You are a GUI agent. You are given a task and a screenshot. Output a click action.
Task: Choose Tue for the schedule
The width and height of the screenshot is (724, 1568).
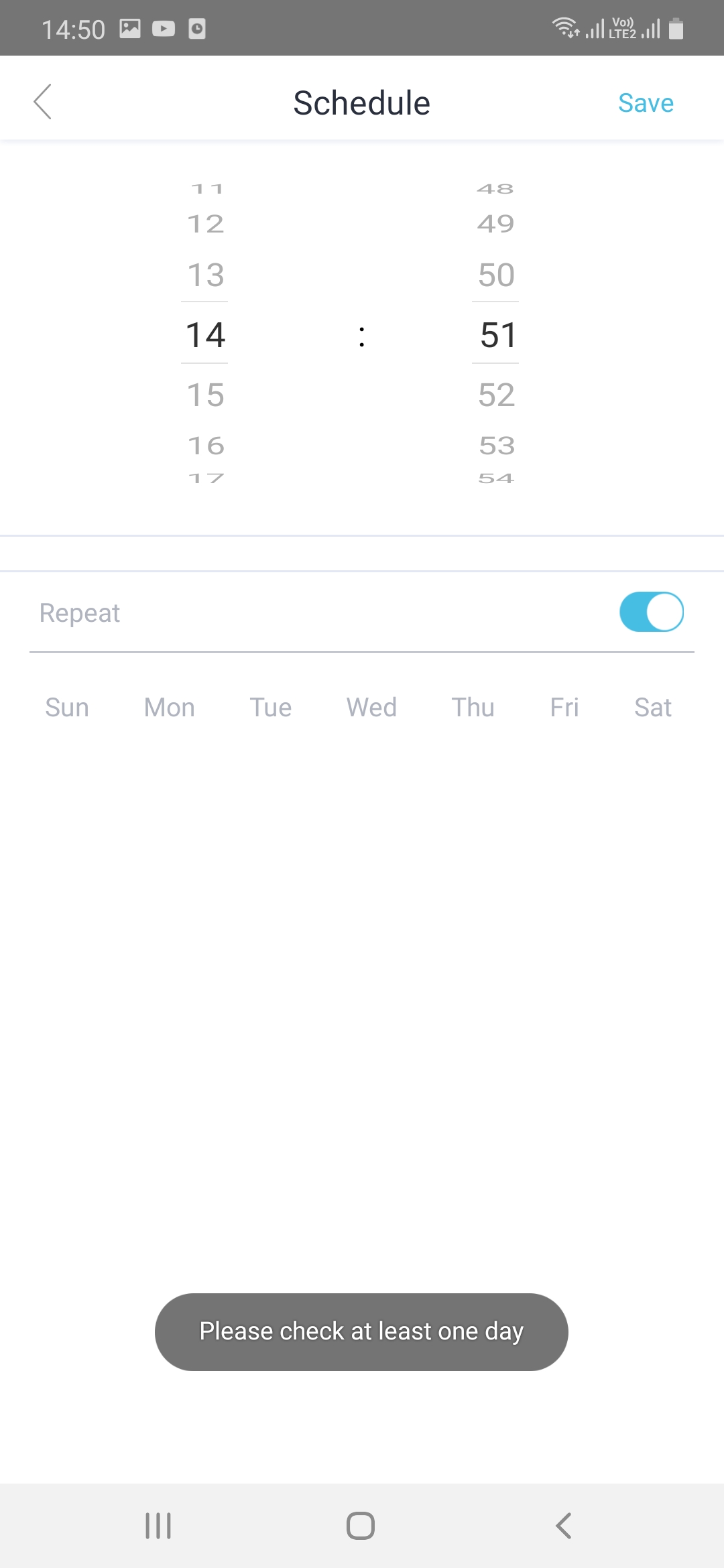click(x=271, y=708)
